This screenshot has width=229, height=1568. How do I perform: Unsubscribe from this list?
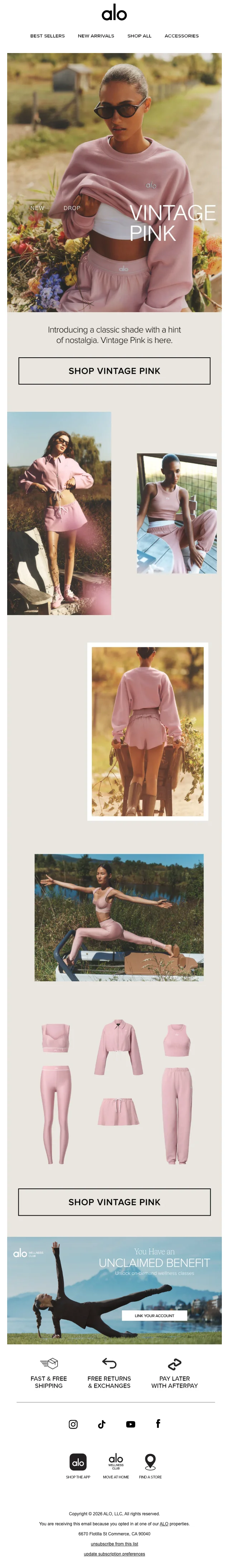pos(114,1544)
